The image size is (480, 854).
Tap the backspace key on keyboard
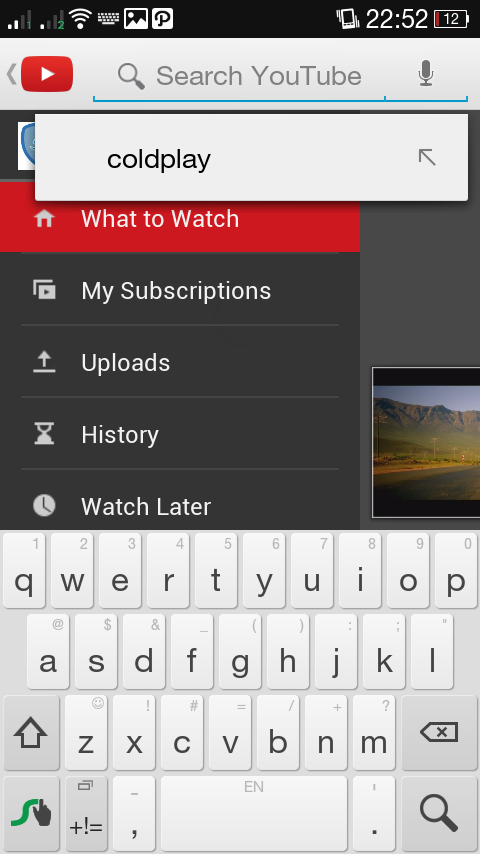coord(439,733)
